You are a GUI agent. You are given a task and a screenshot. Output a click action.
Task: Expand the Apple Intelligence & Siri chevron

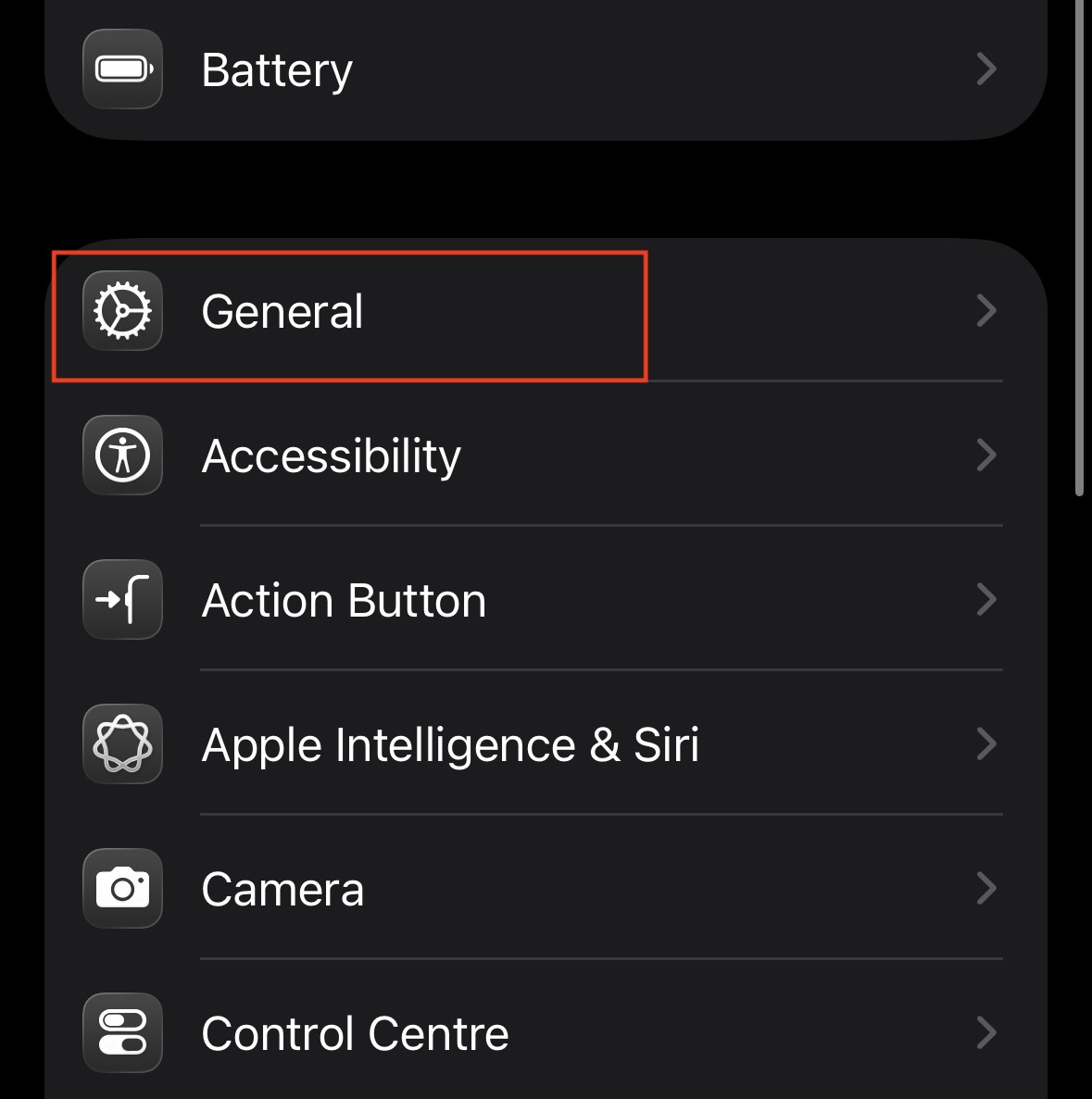click(x=986, y=744)
